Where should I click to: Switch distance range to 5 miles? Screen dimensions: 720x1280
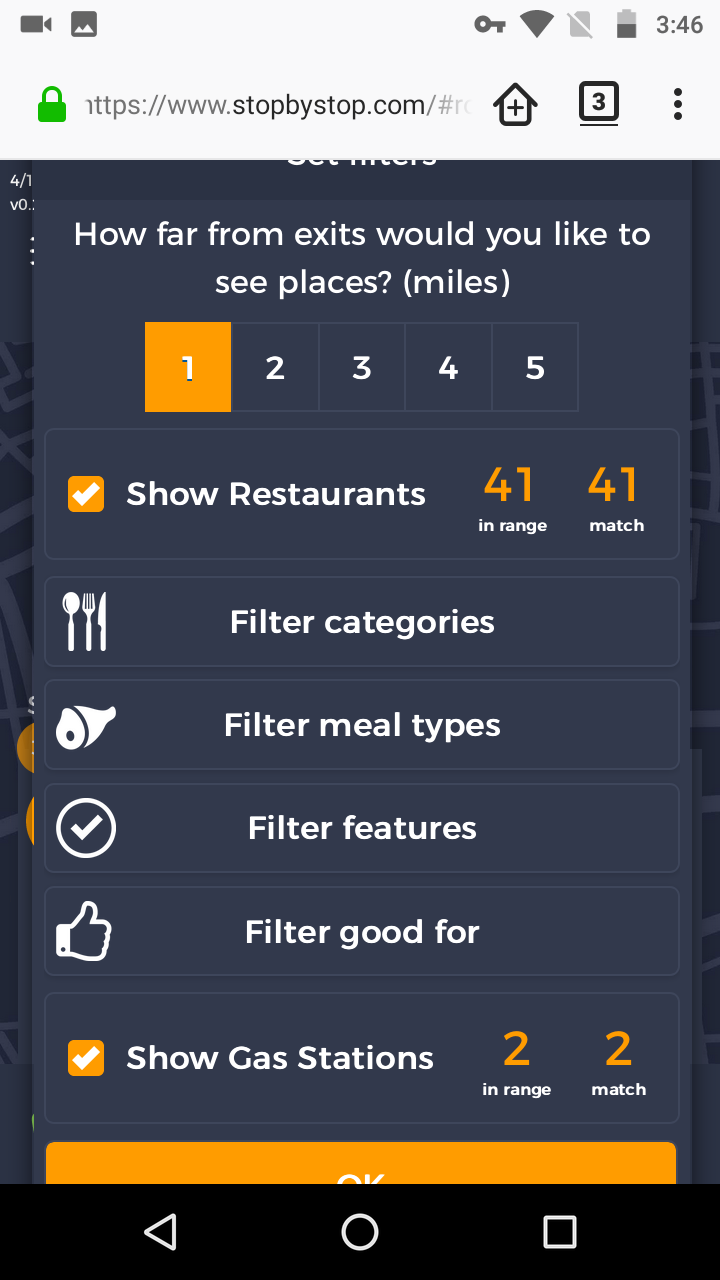pyautogui.click(x=535, y=367)
